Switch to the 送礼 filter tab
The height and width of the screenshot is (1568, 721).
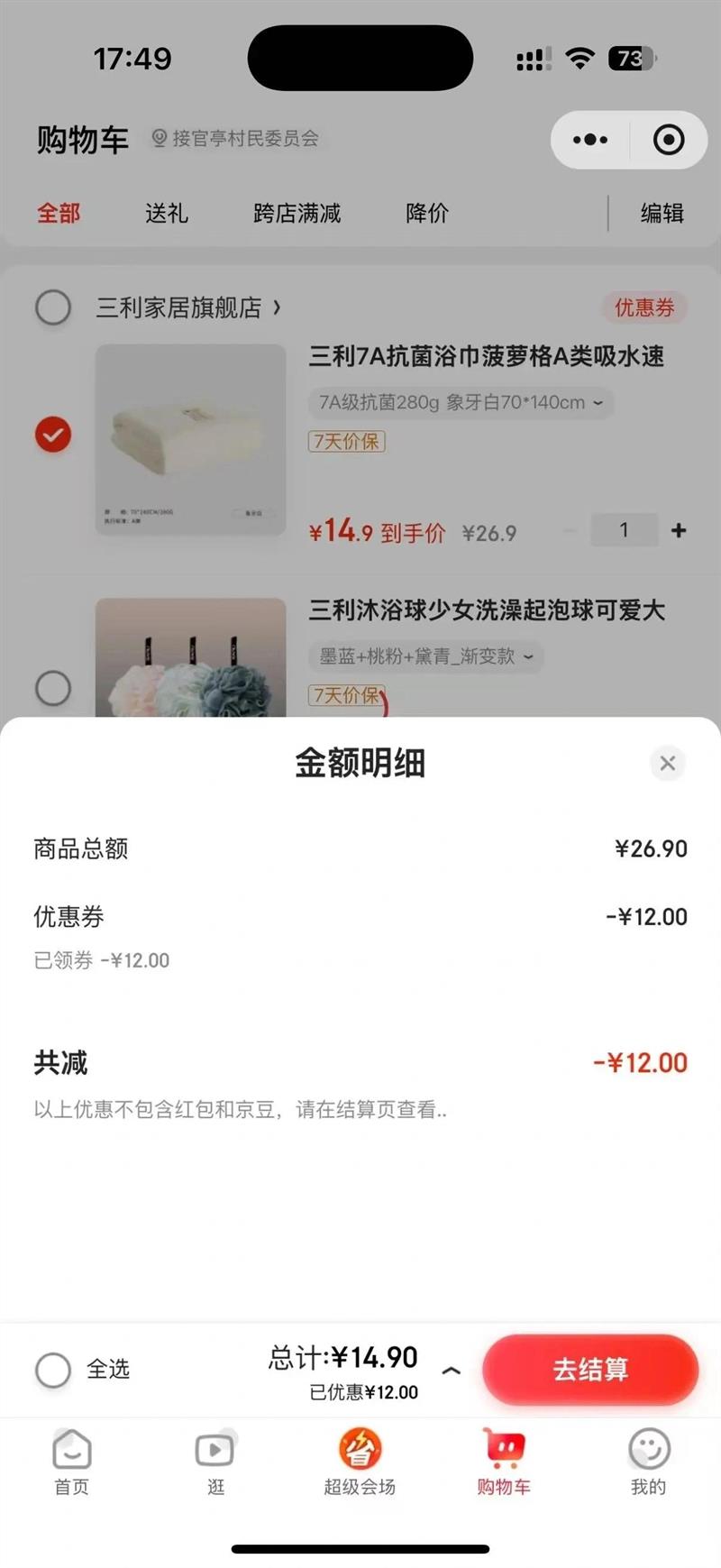pyautogui.click(x=167, y=214)
